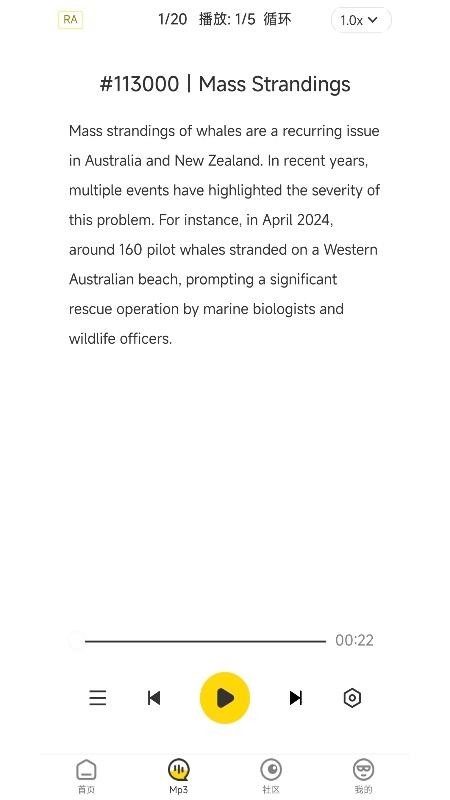Image resolution: width=450 pixels, height=800 pixels.
Task: Skip to the next track
Action: [296, 697]
